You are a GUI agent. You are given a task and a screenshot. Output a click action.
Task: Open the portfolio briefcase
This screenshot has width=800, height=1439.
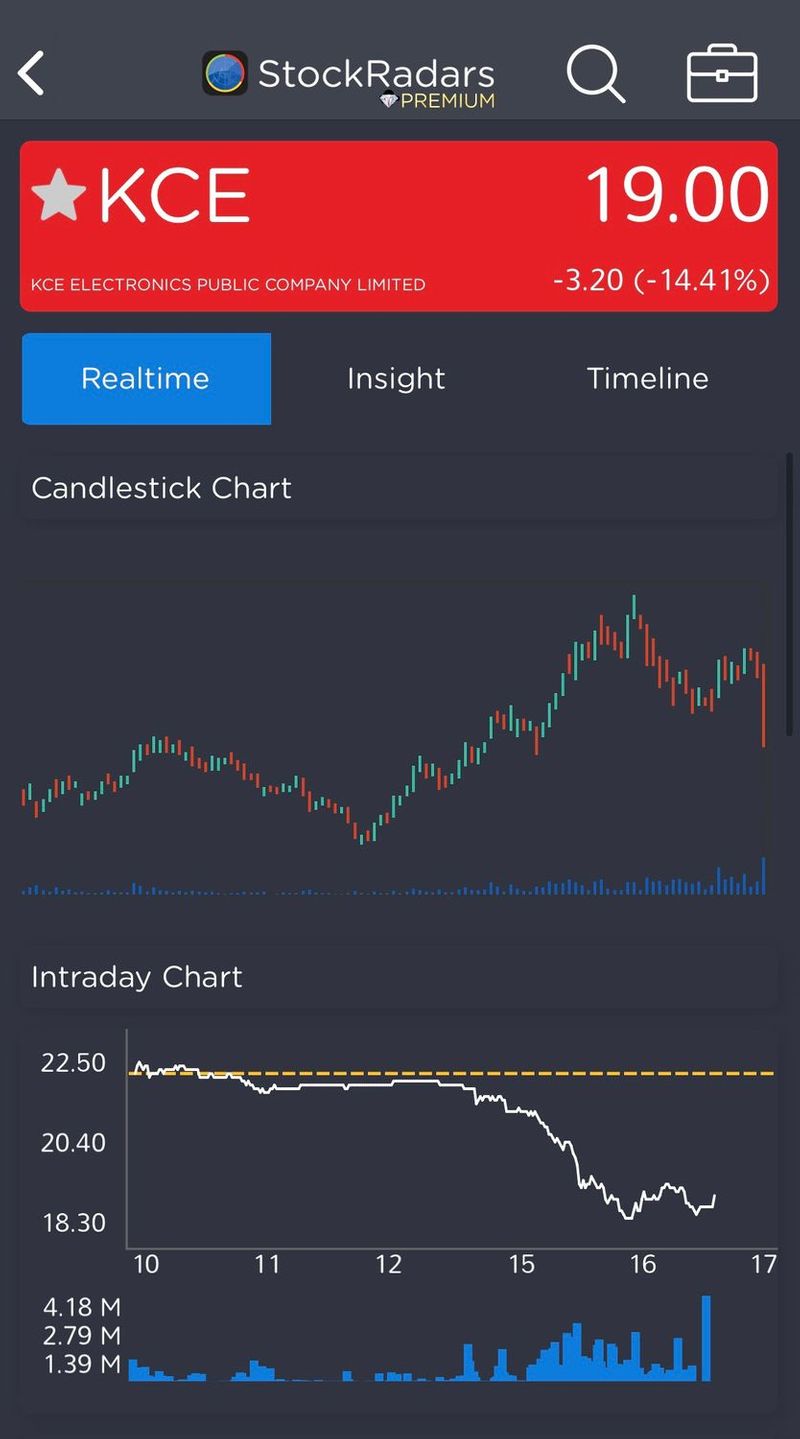pyautogui.click(x=722, y=74)
